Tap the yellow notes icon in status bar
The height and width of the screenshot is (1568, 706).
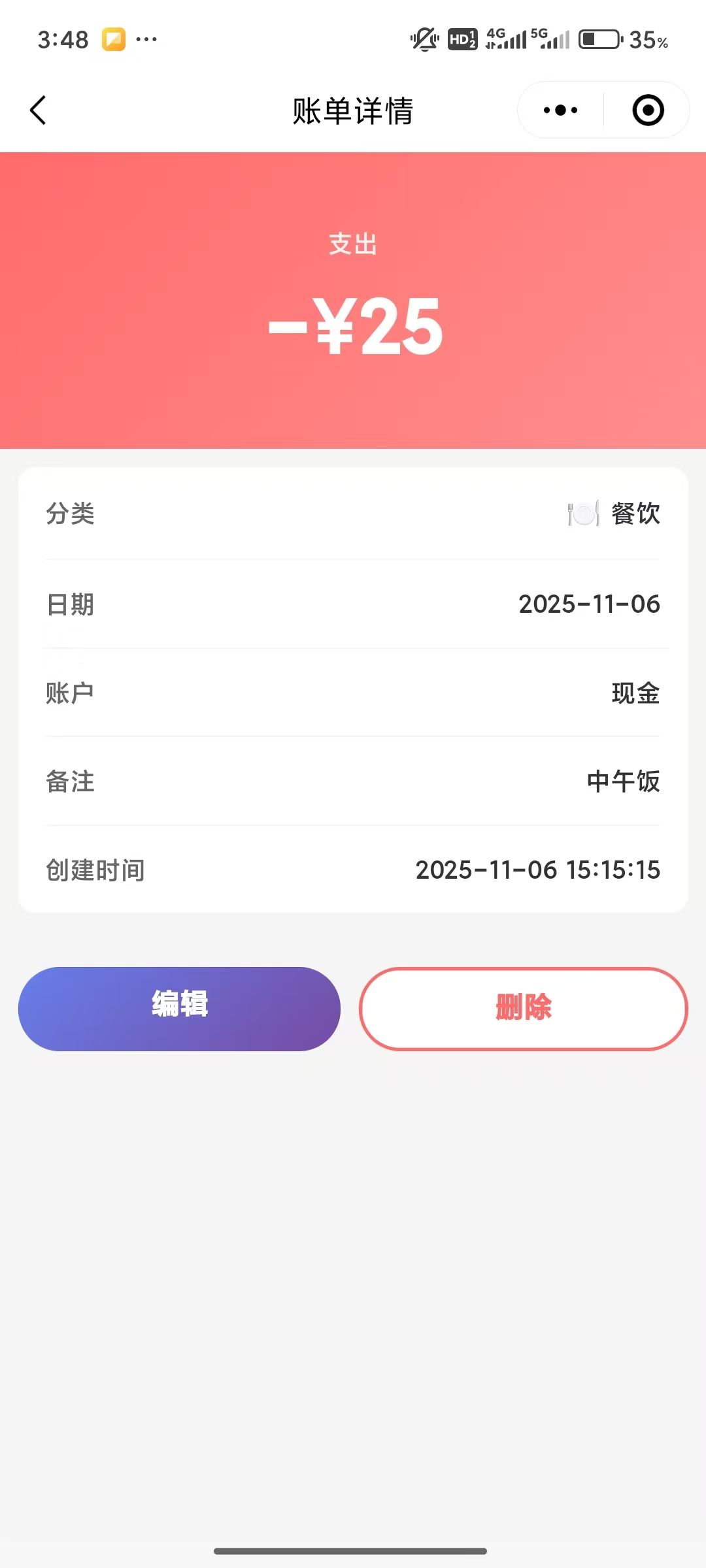(x=114, y=39)
